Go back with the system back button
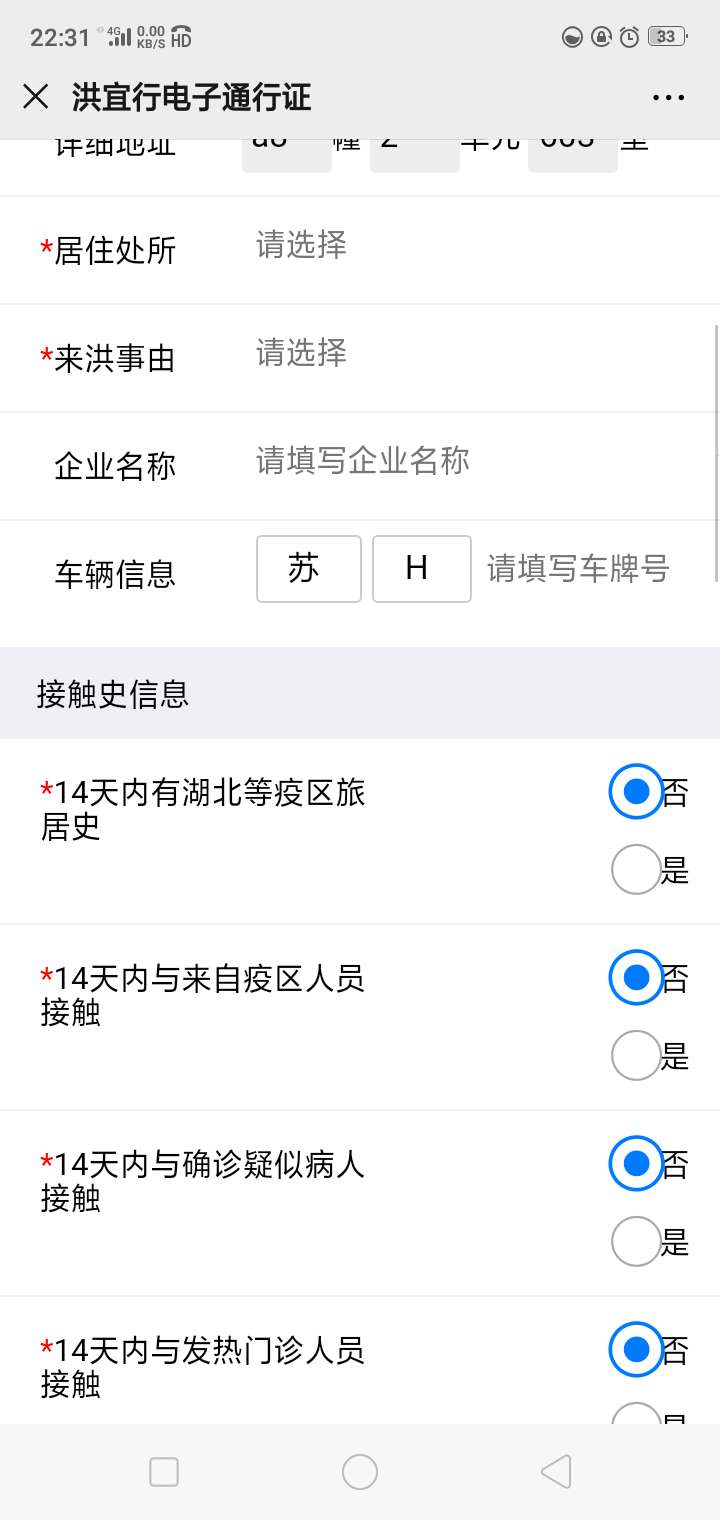 [556, 1472]
